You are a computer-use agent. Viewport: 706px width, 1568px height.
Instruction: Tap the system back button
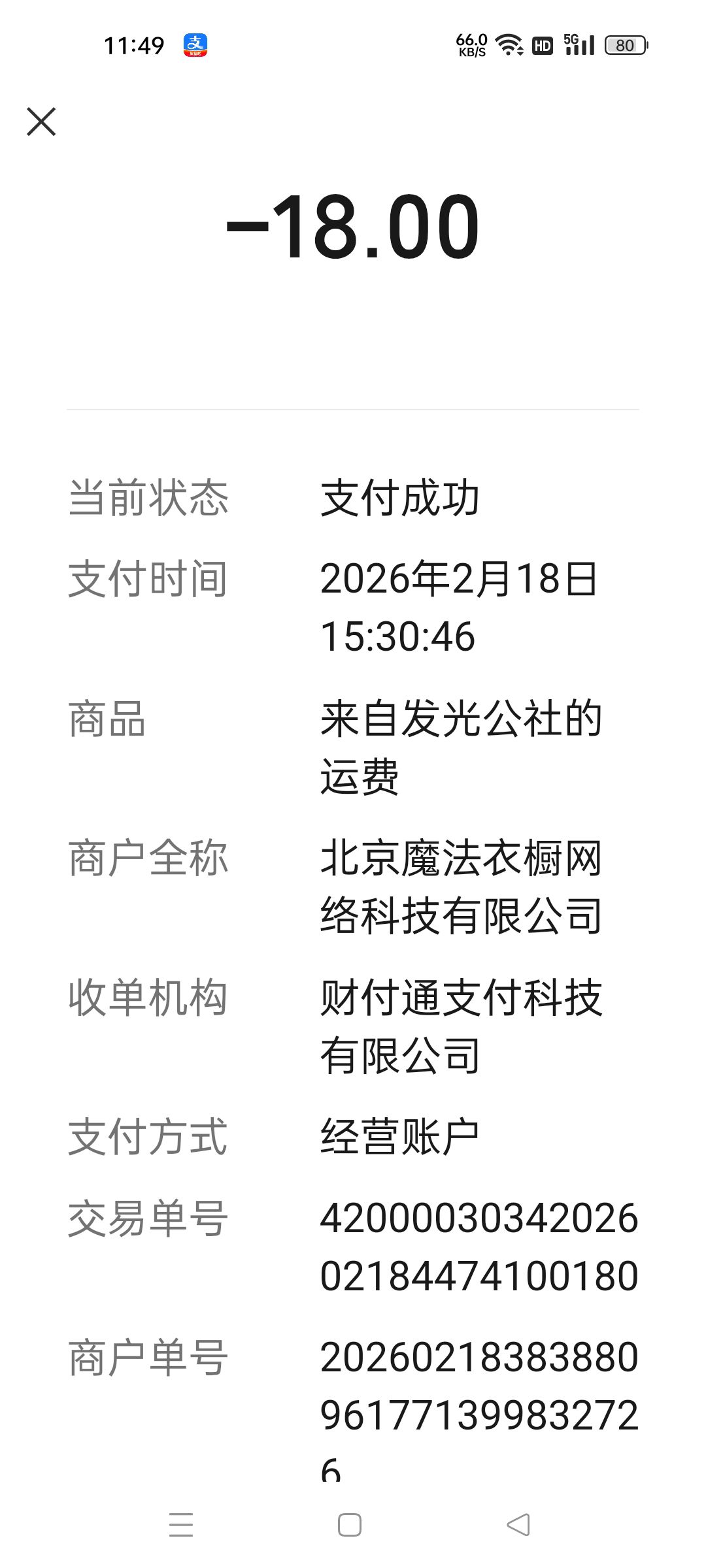point(518,1525)
